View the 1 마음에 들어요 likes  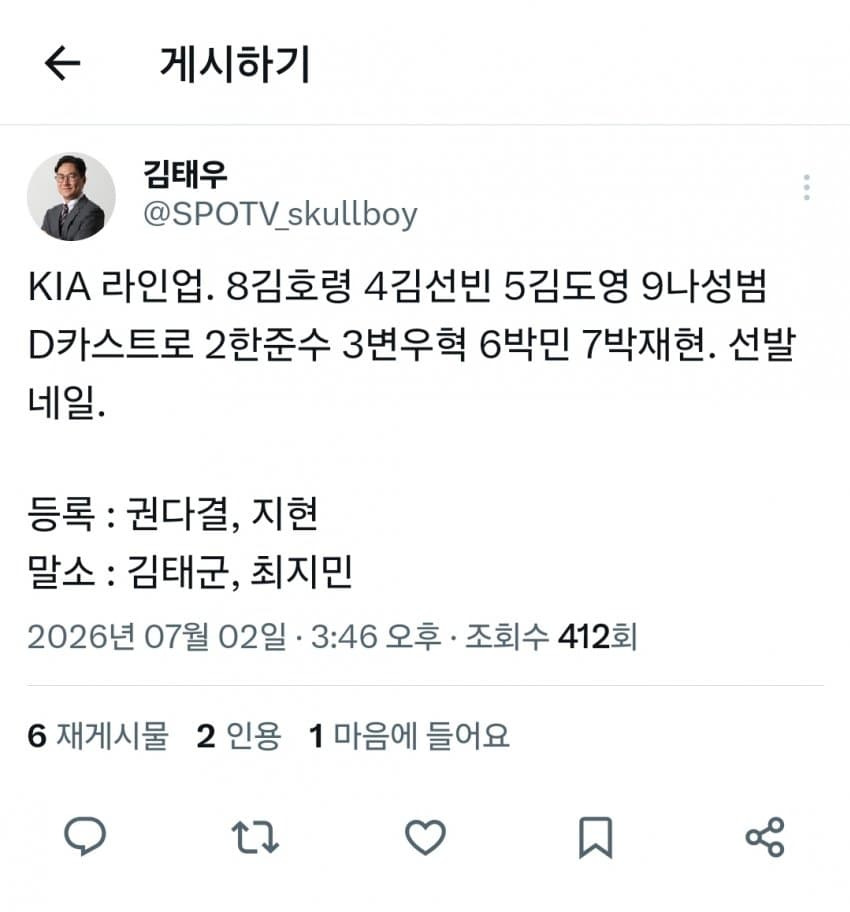[409, 736]
